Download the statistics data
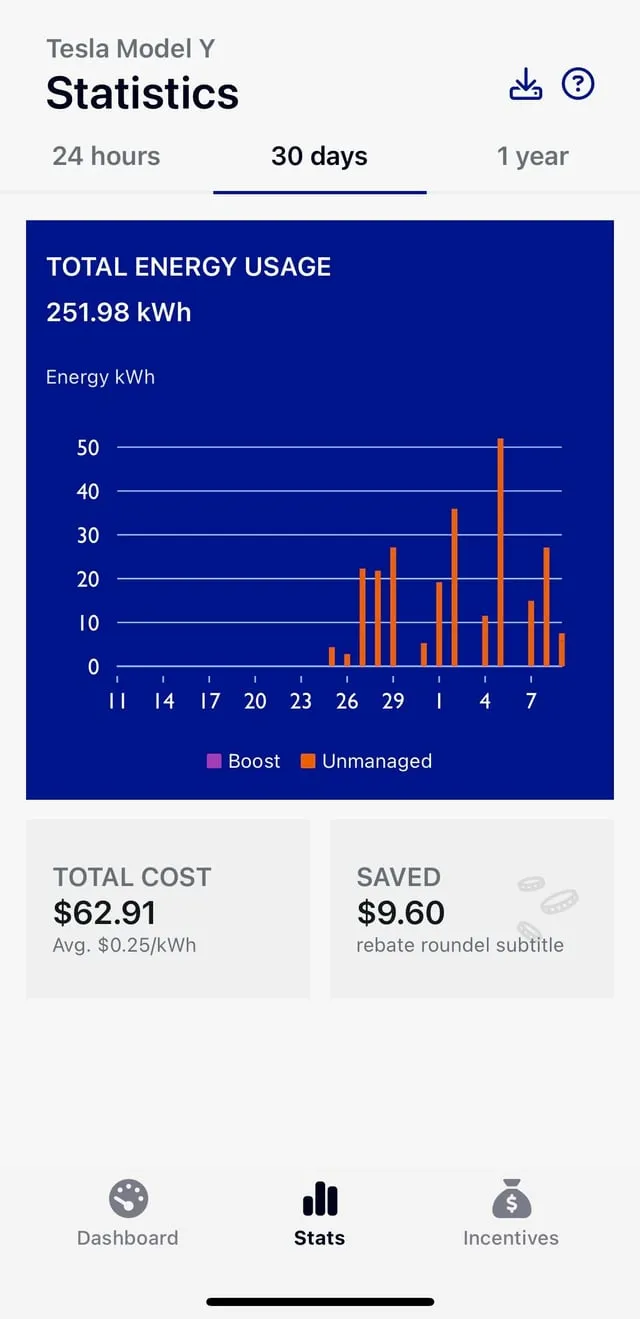Viewport: 640px width, 1319px height. [525, 86]
